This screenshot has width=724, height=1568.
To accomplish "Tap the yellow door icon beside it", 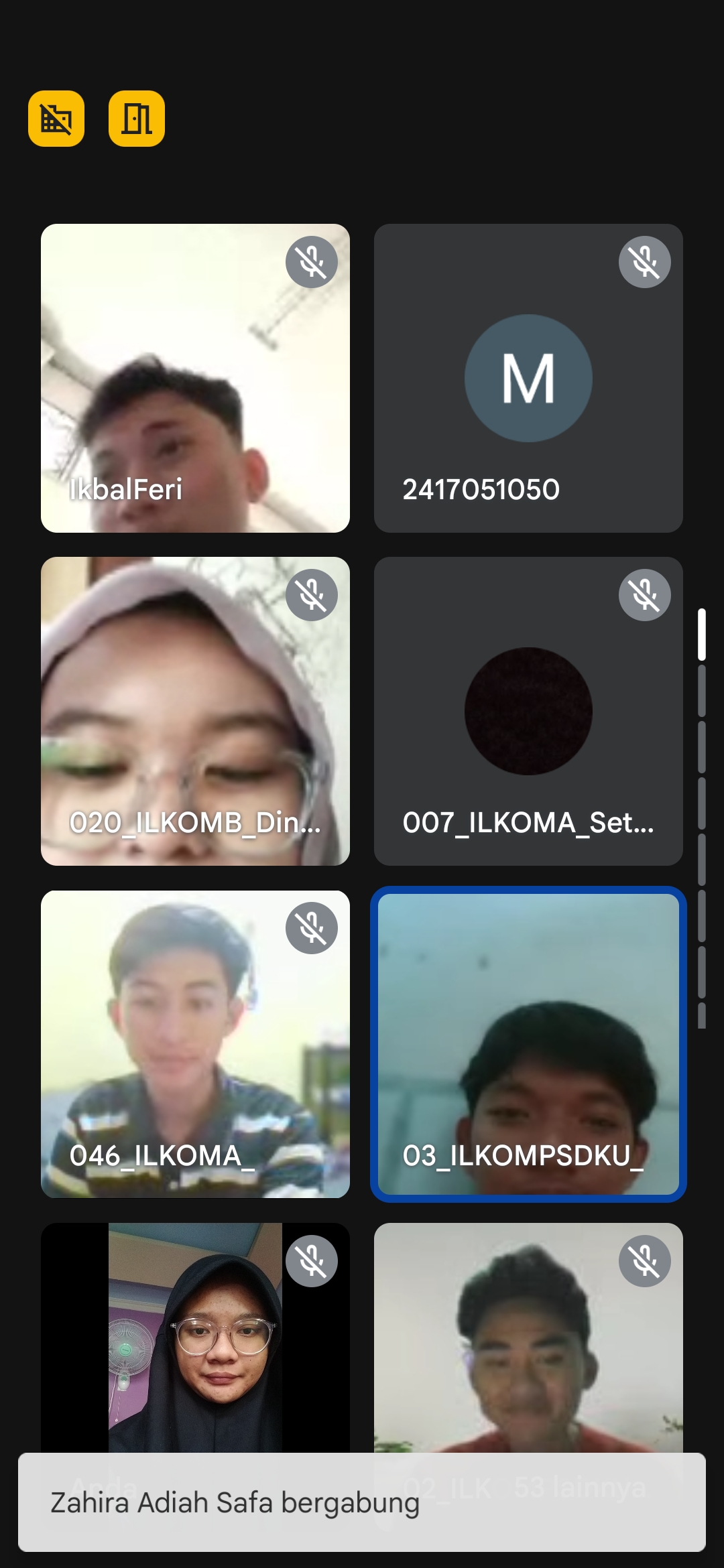I will pos(137,119).
